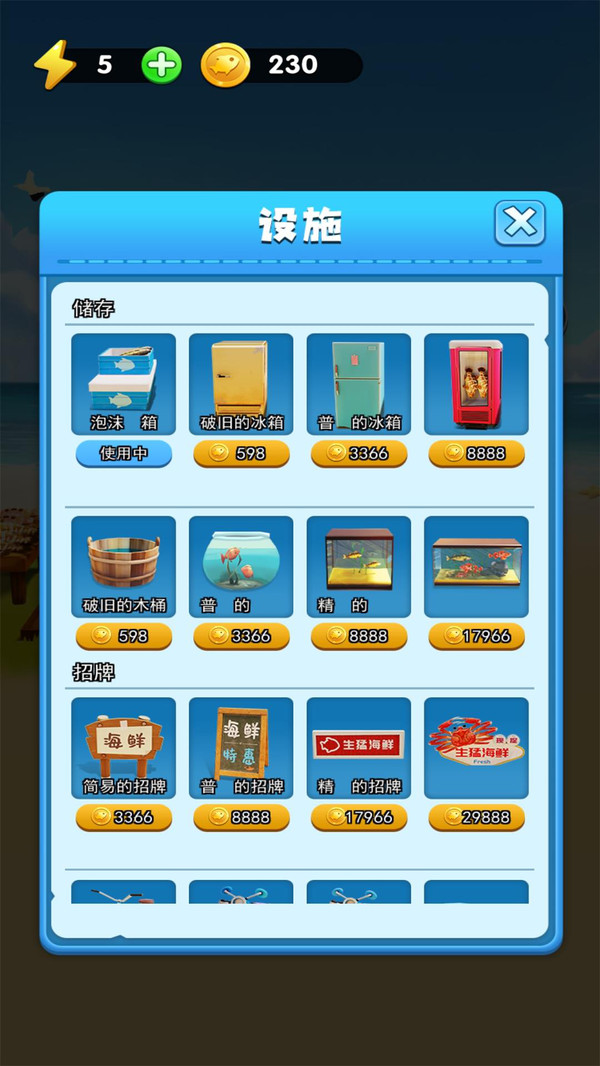Tap the green plus to add energy
This screenshot has width=600, height=1066.
click(161, 65)
